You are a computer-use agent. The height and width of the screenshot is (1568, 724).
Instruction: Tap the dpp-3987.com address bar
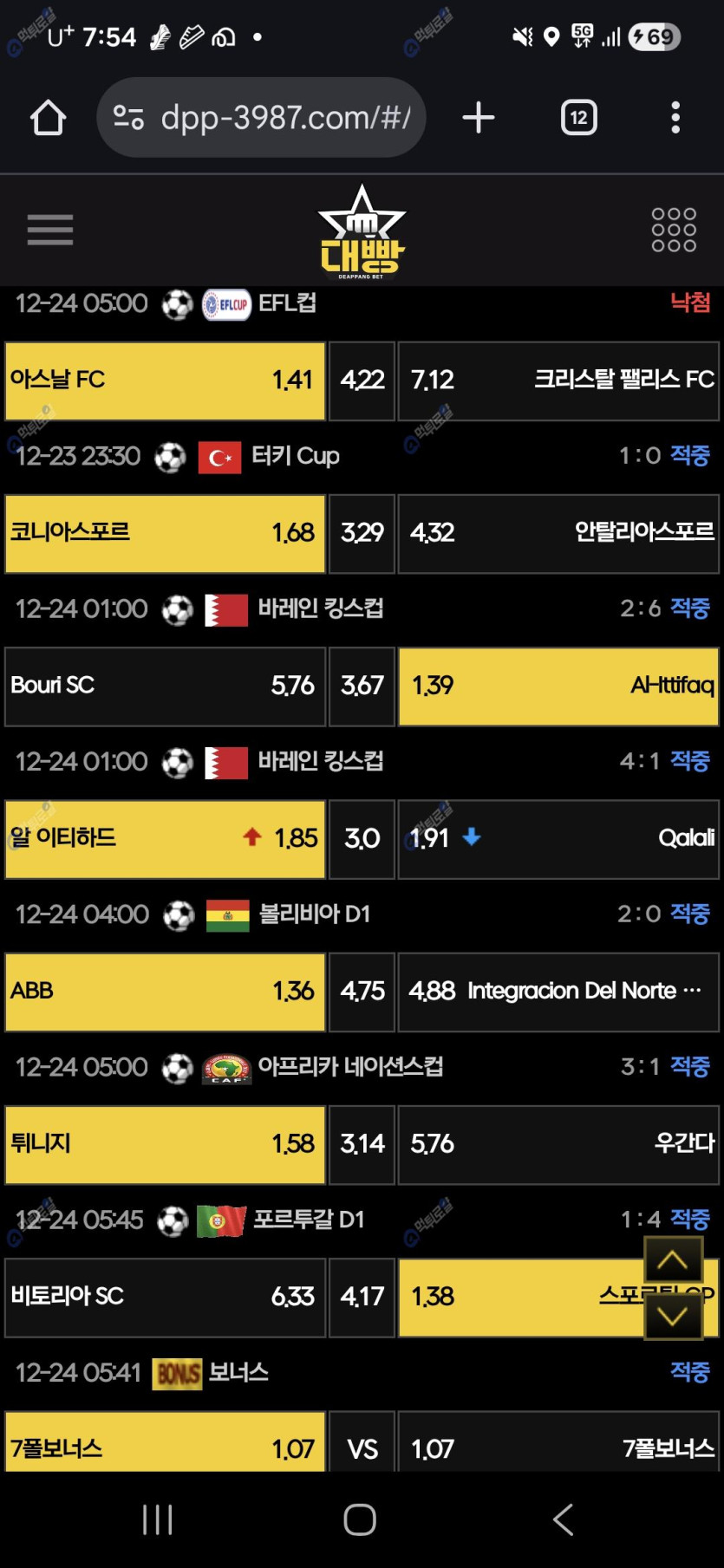[x=262, y=118]
